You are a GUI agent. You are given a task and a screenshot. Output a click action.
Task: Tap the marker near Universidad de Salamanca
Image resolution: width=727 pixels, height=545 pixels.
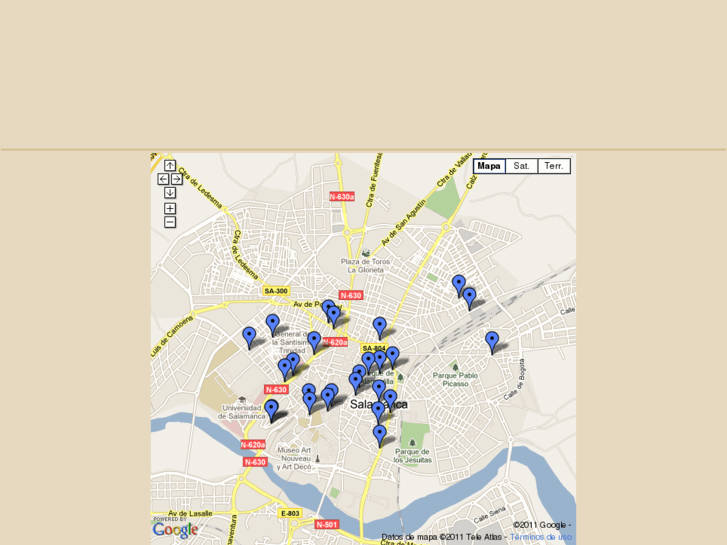tap(271, 409)
